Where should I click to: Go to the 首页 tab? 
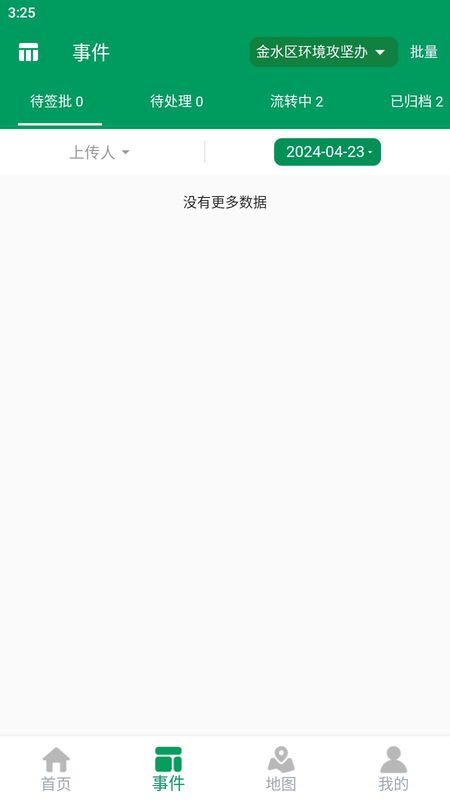[56, 769]
